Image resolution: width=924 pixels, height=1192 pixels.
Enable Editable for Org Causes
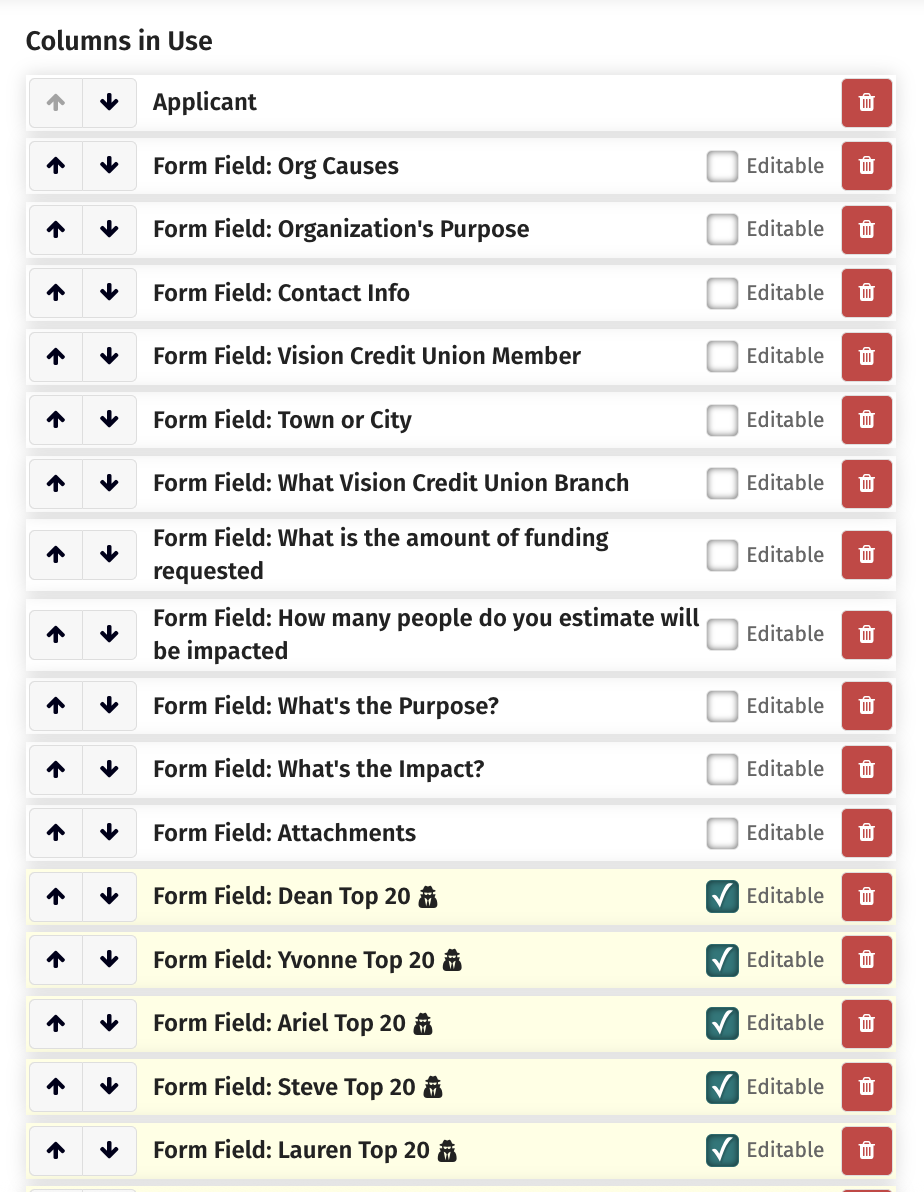[722, 166]
